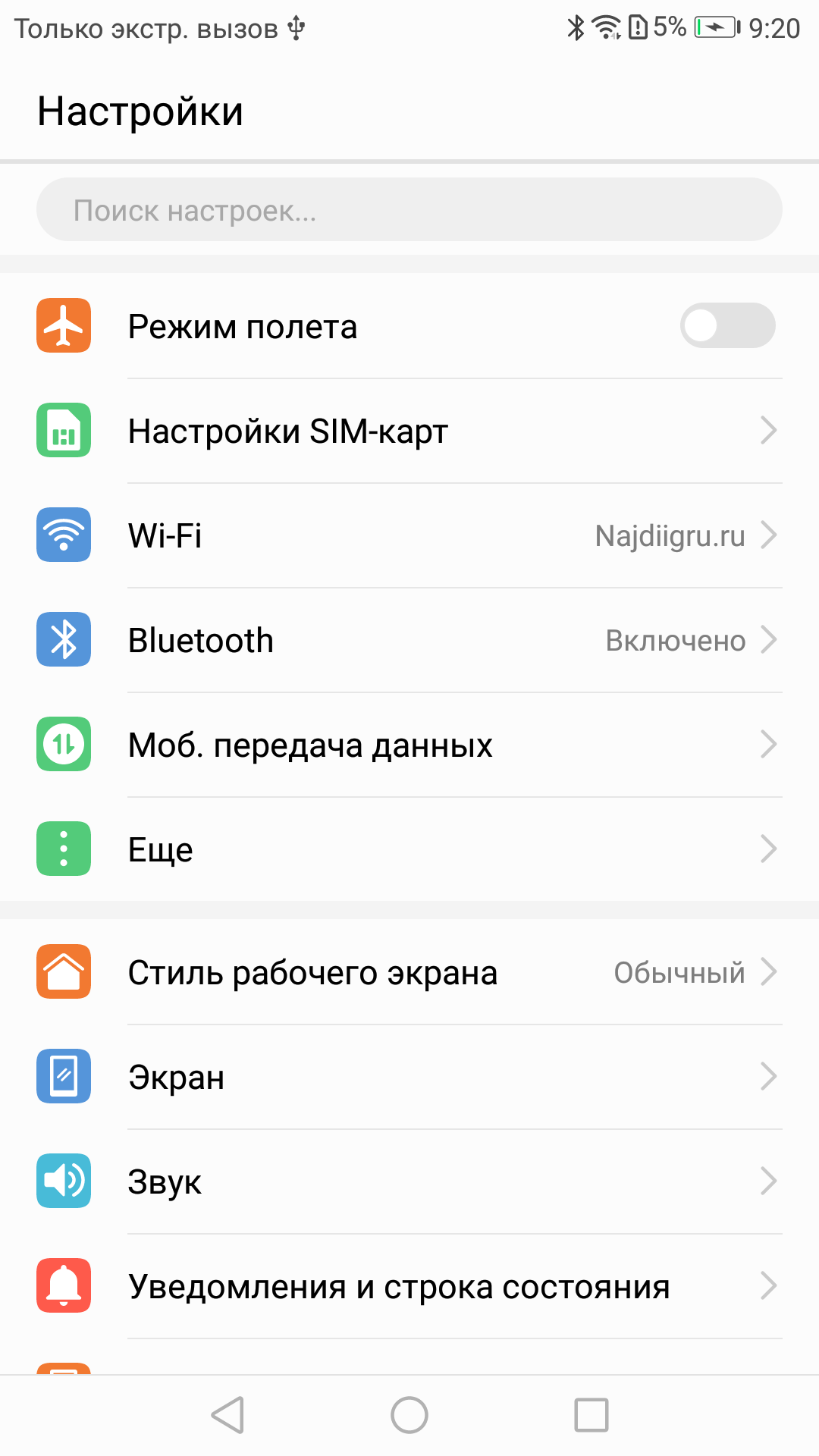Screen dimensions: 819x1456
Task: Open Wi-Fi settings
Action: (x=409, y=535)
